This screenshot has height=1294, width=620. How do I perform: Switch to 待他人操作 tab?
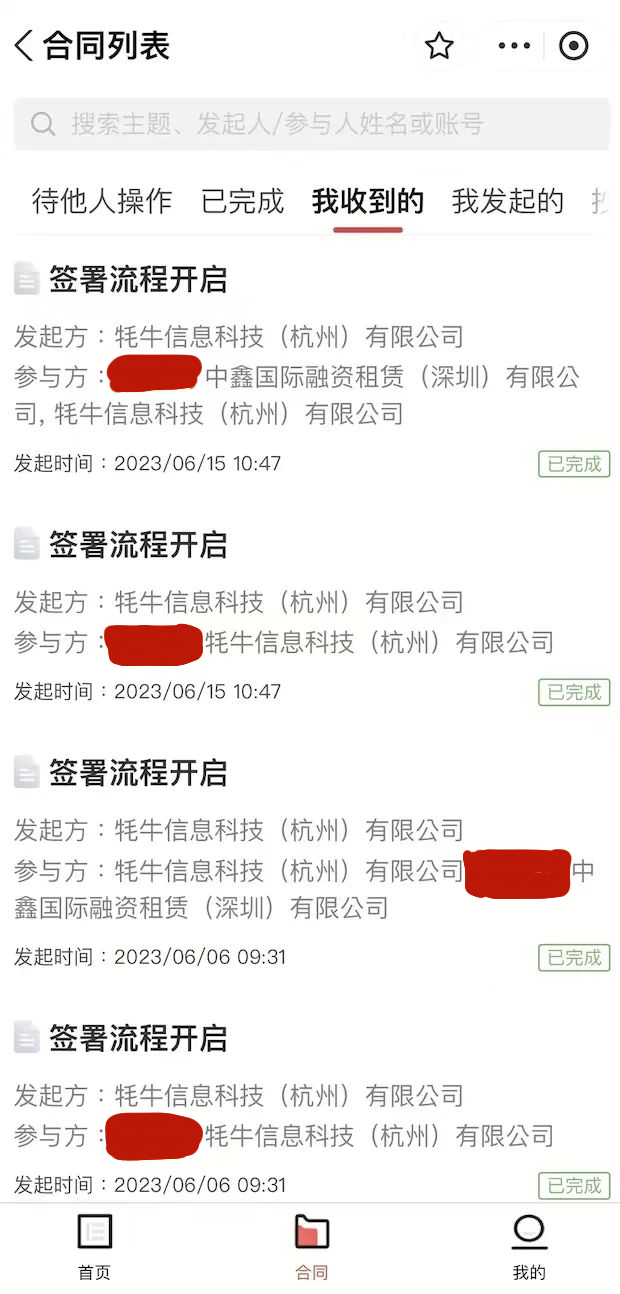(x=102, y=201)
